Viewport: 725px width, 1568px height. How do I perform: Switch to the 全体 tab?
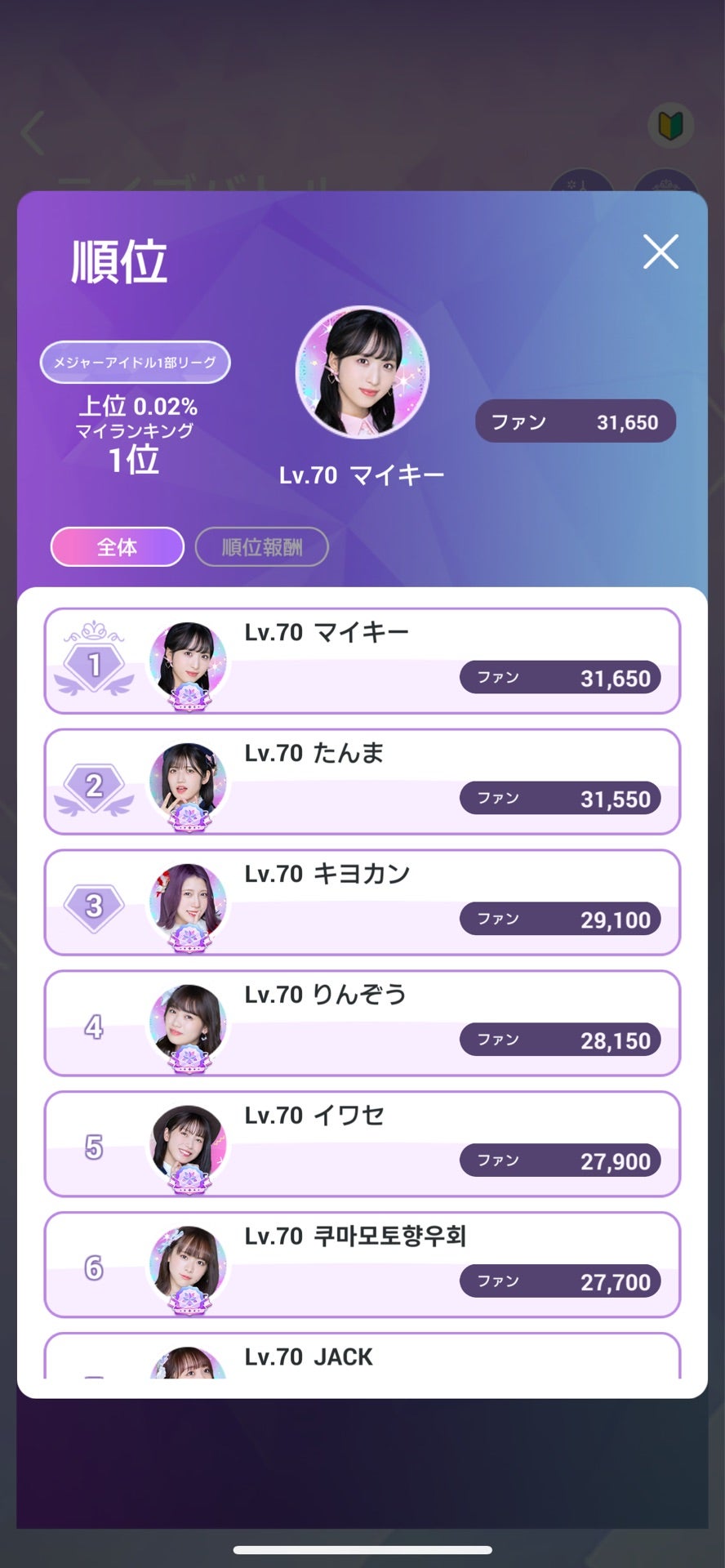118,547
